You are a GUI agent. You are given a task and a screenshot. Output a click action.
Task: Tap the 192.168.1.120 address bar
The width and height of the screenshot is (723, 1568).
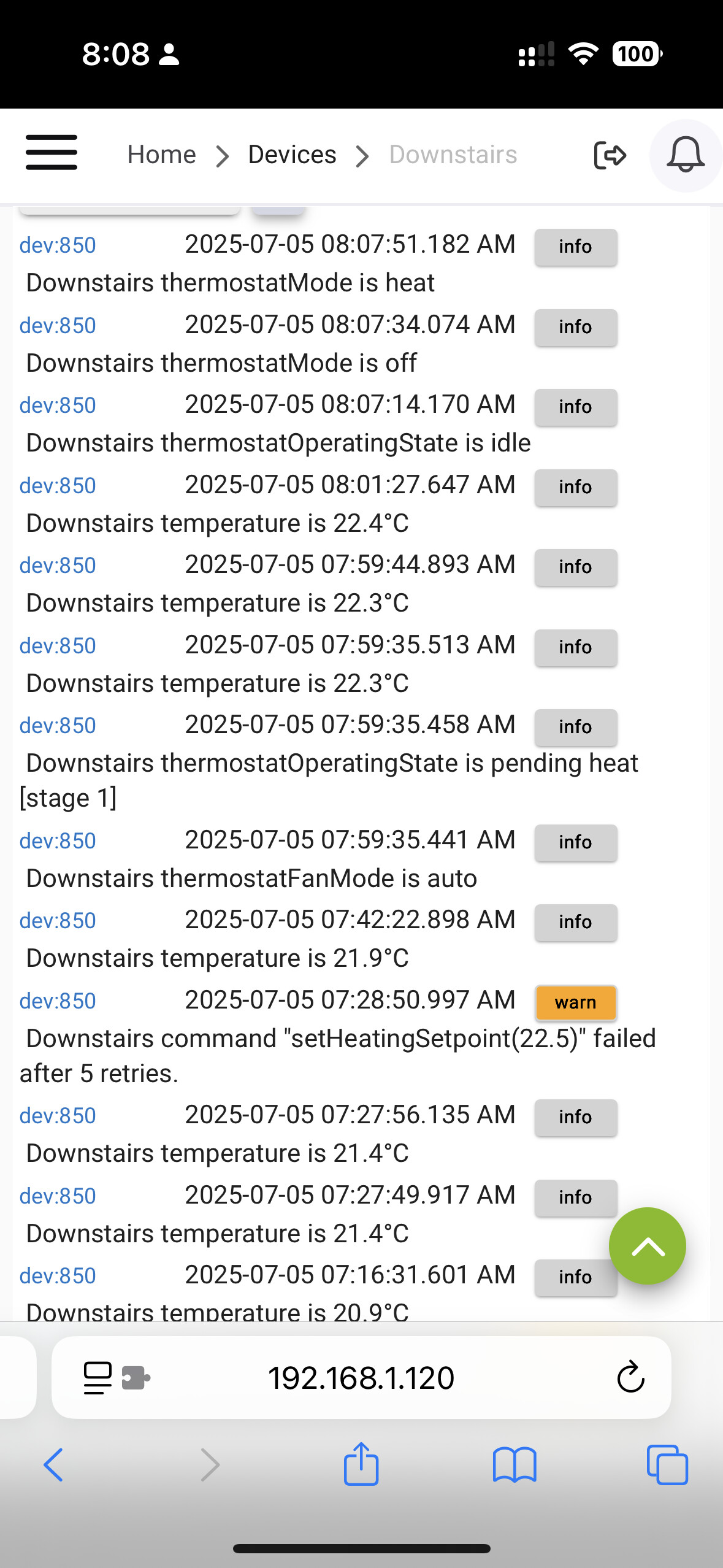coord(361,1378)
